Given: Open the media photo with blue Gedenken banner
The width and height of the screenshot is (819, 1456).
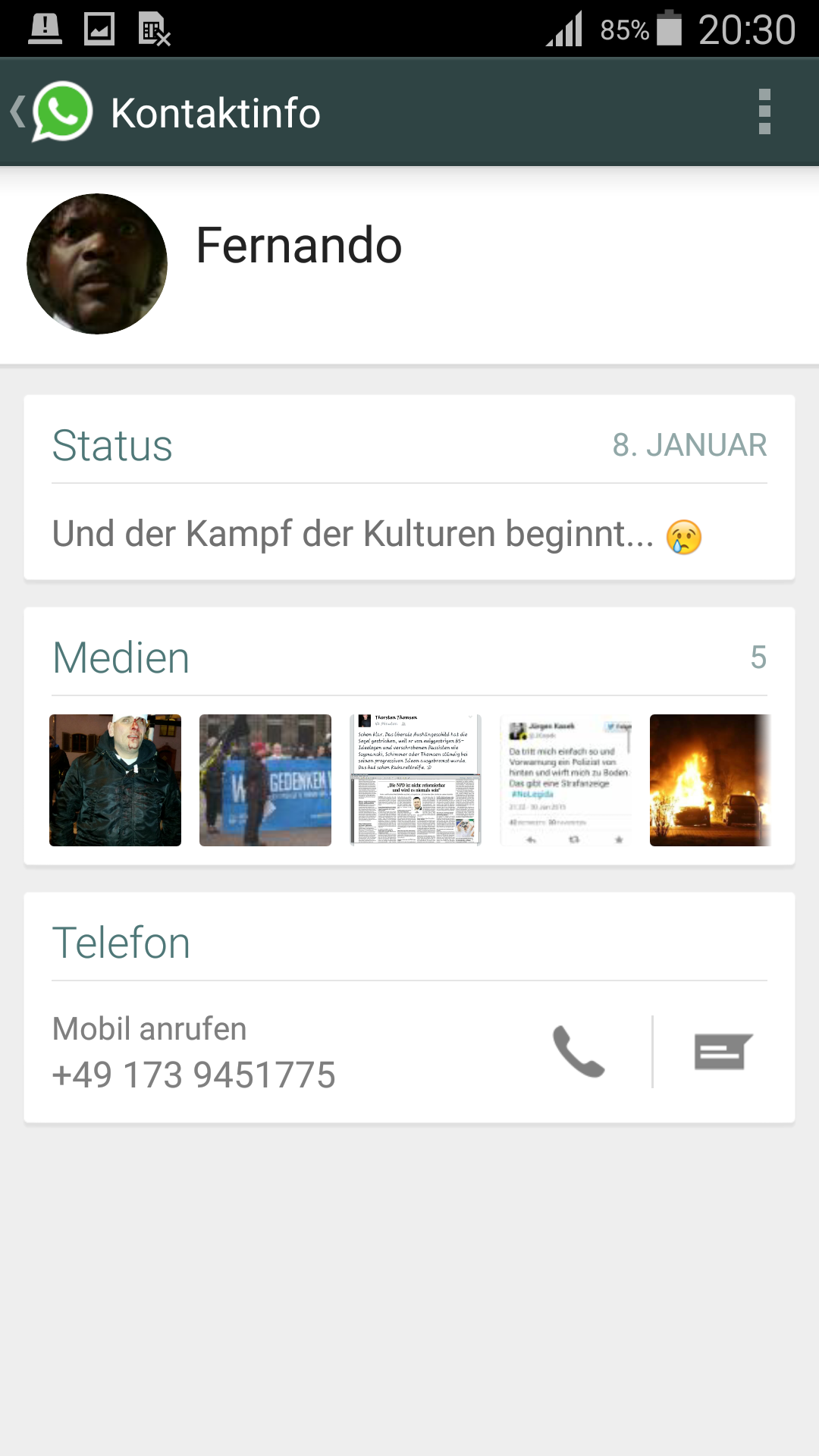Looking at the screenshot, I should pyautogui.click(x=265, y=780).
